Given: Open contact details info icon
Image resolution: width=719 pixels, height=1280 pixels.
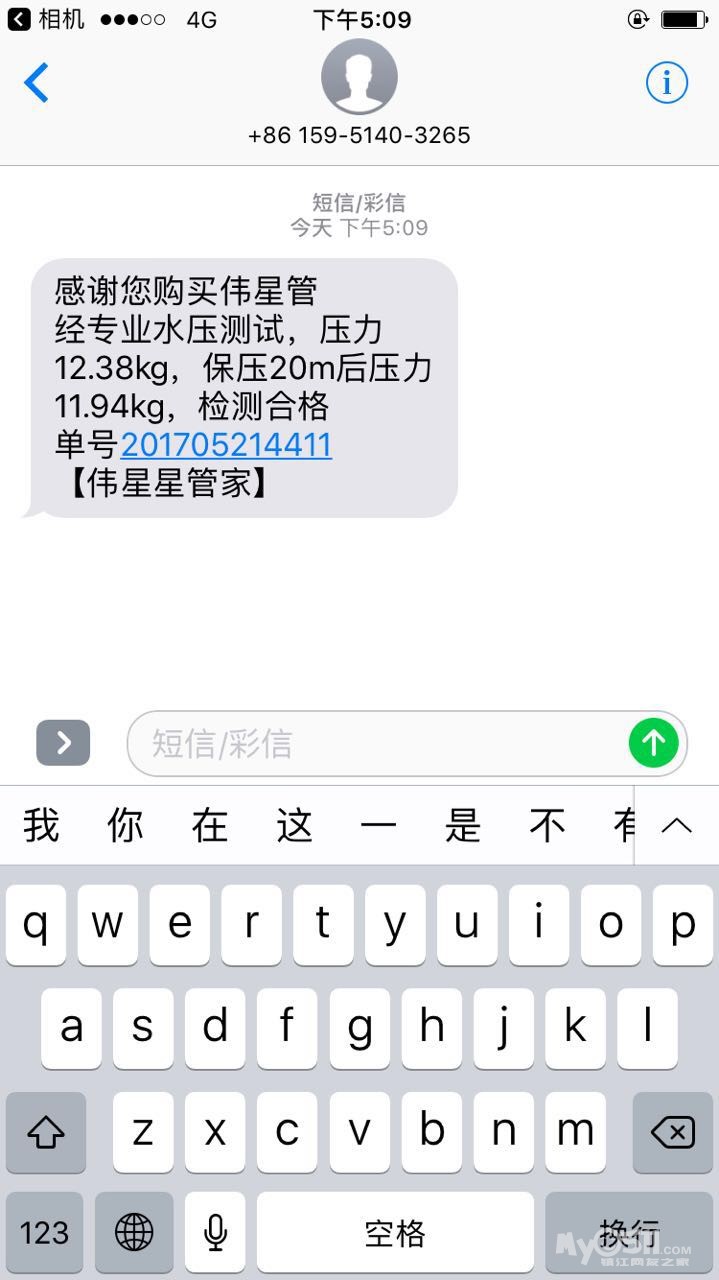Looking at the screenshot, I should pos(666,82).
